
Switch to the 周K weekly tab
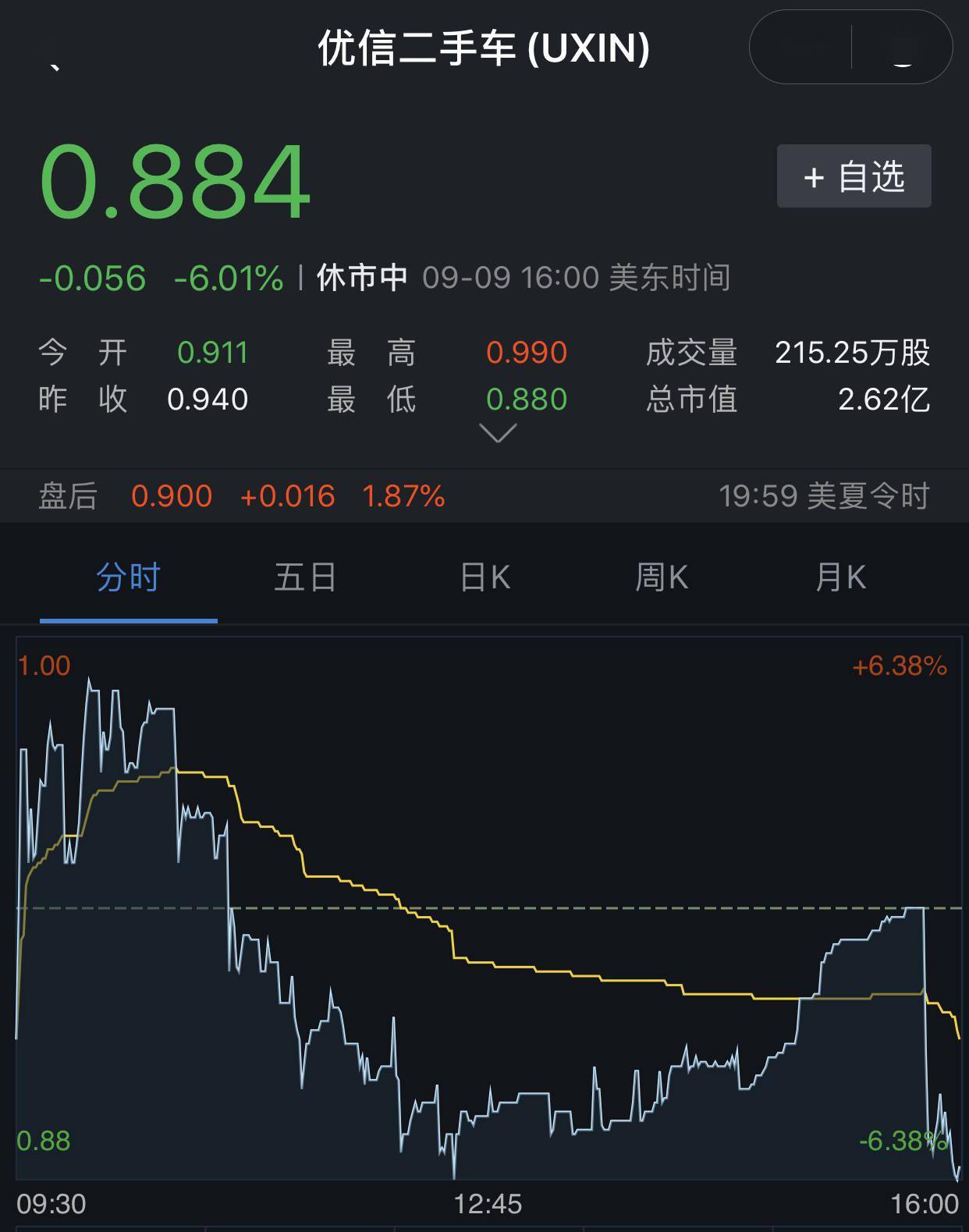click(x=662, y=577)
